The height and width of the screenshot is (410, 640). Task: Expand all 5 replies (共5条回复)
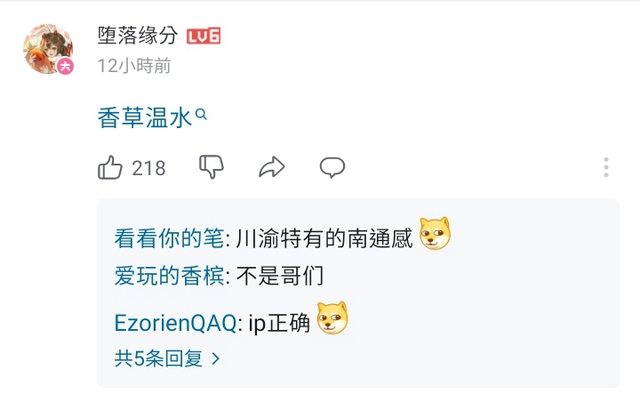[166, 357]
